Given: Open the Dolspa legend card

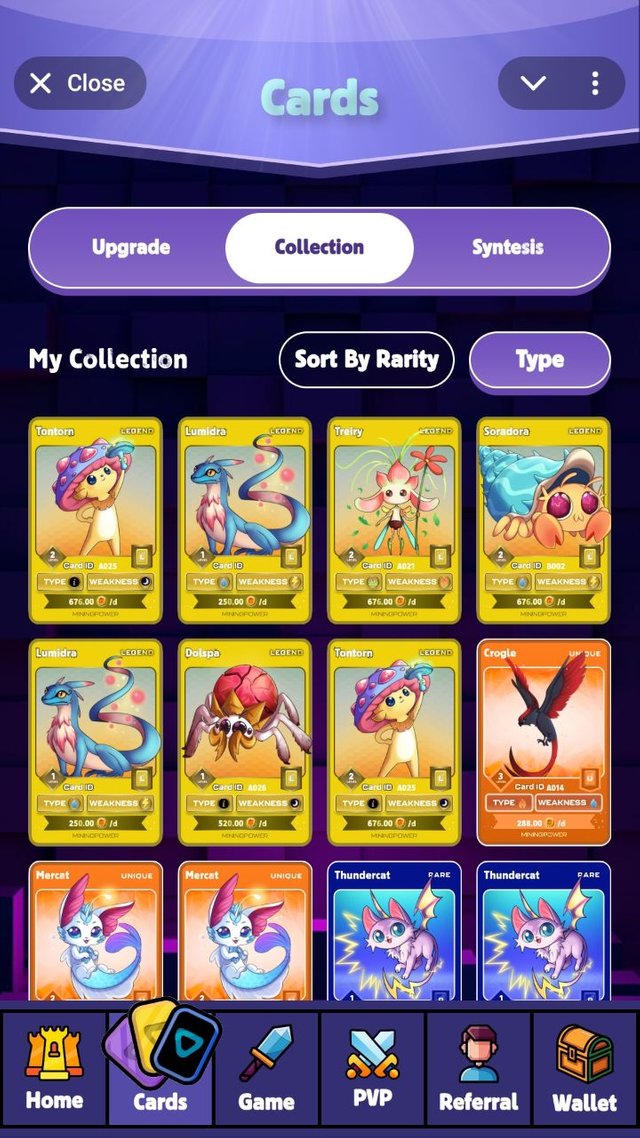Looking at the screenshot, I should click(x=245, y=742).
